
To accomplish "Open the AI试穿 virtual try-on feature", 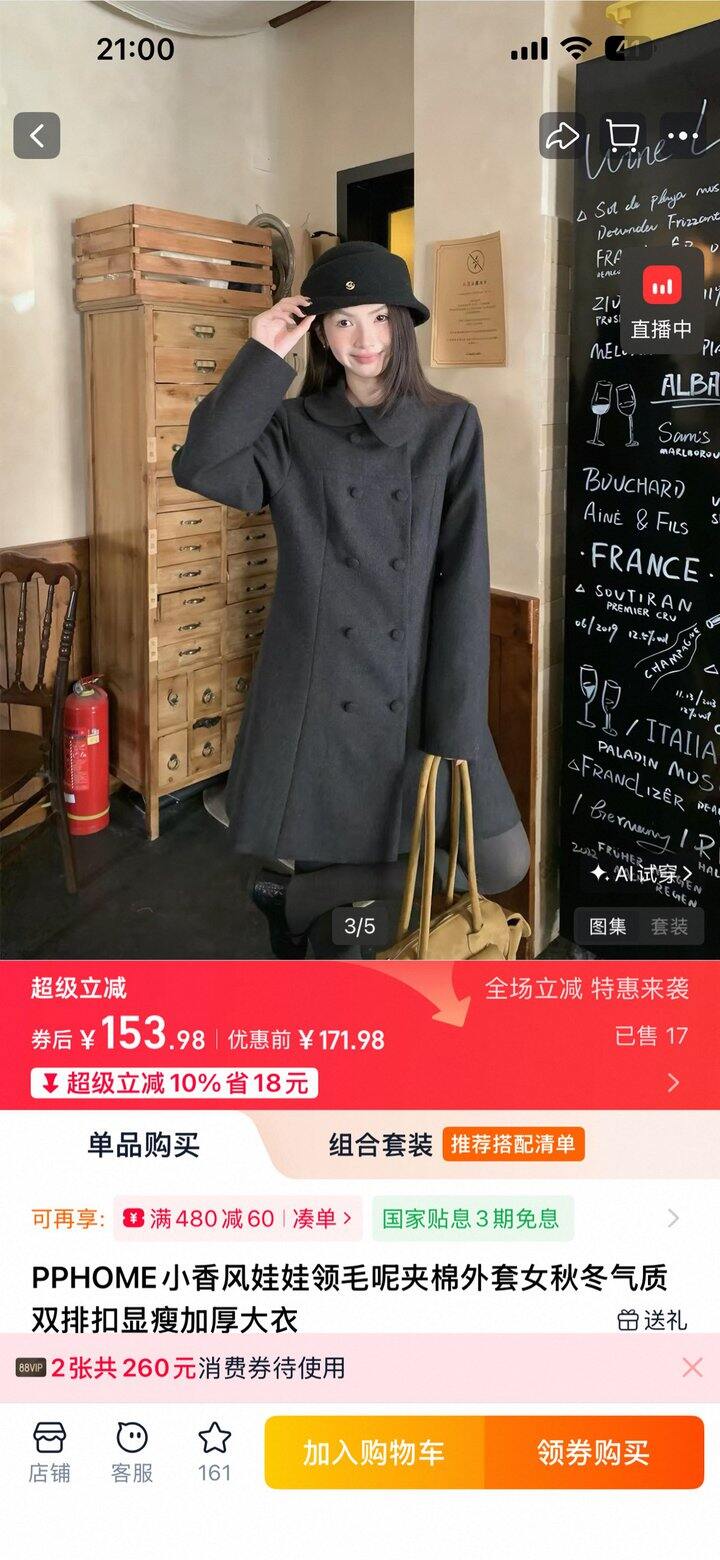I will (x=640, y=874).
